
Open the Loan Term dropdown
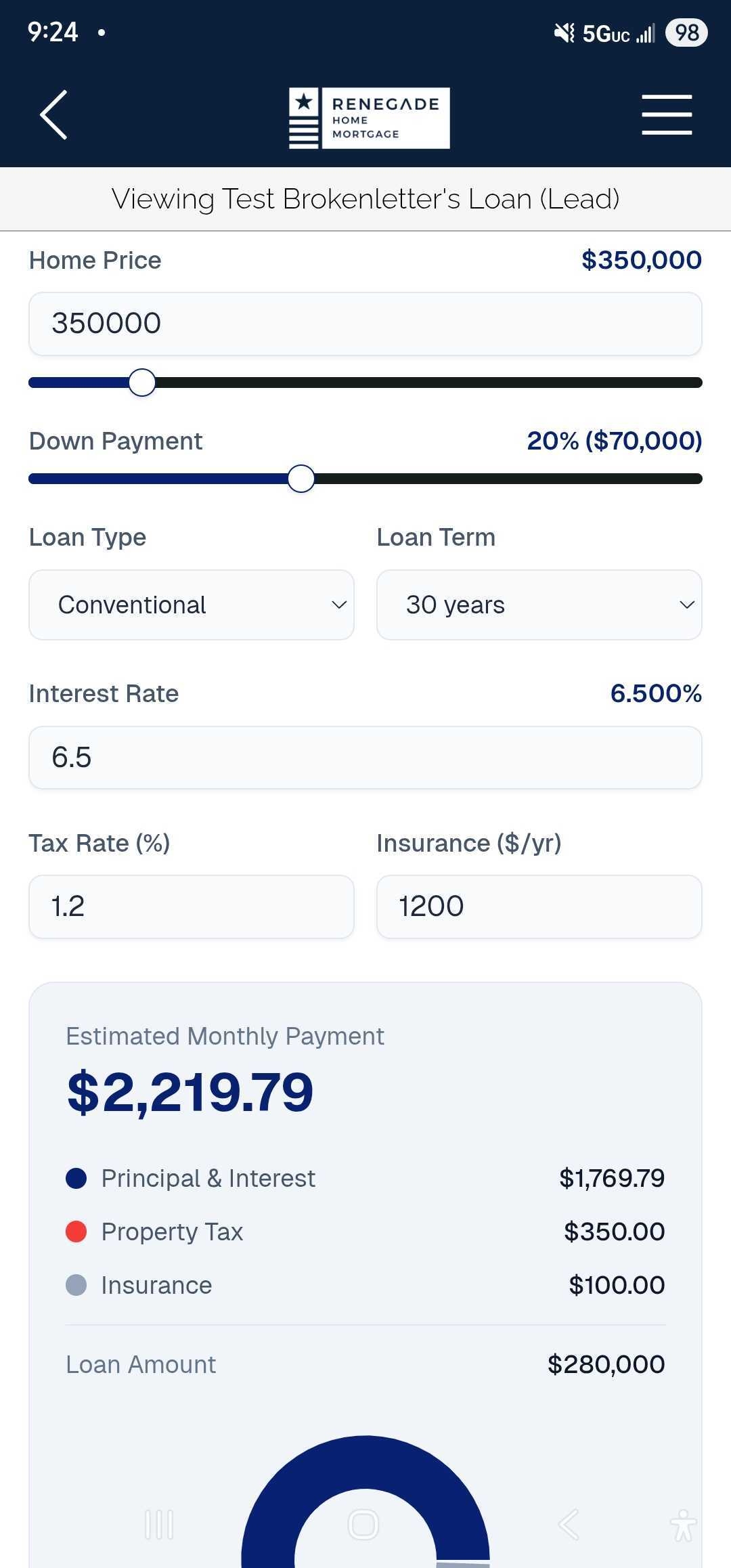[x=539, y=604]
